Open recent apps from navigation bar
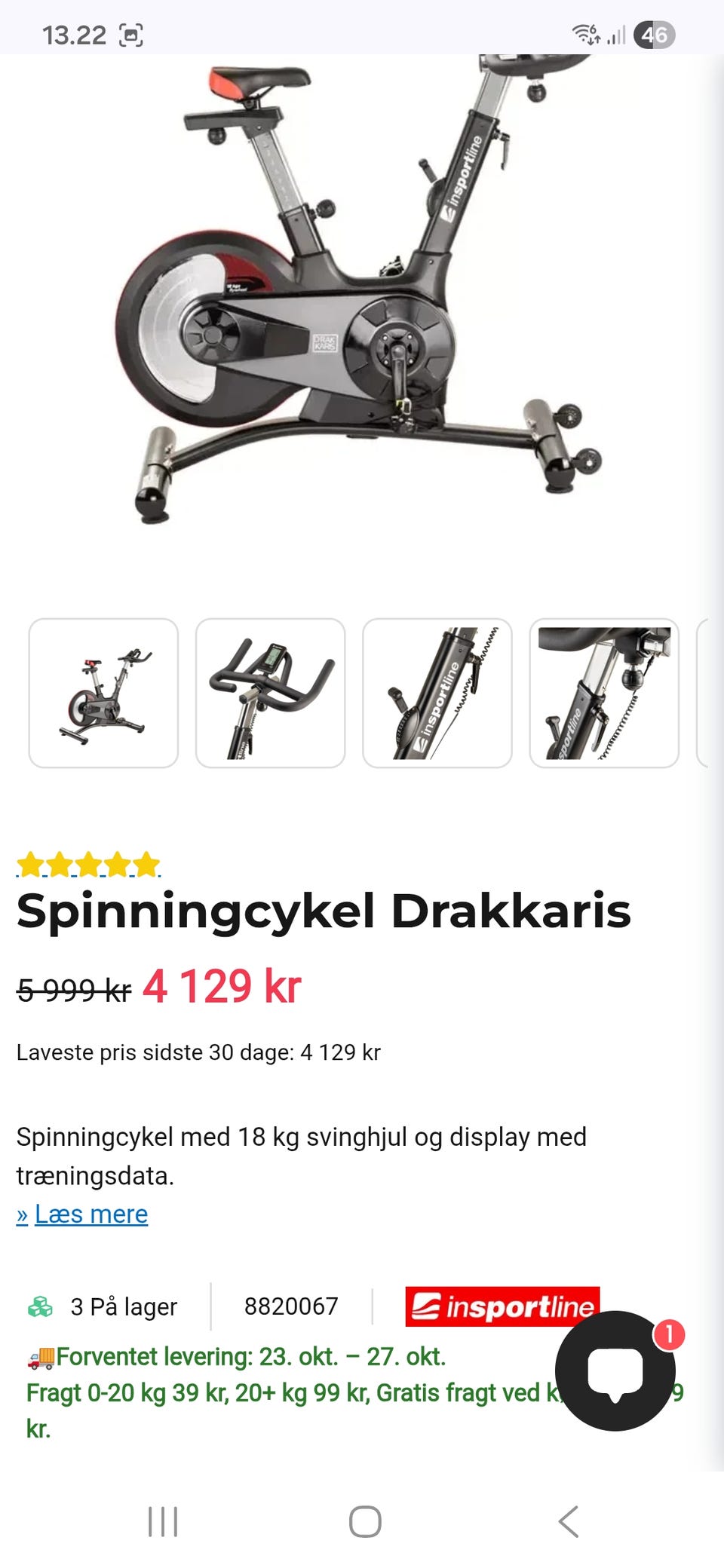 pyautogui.click(x=163, y=1521)
